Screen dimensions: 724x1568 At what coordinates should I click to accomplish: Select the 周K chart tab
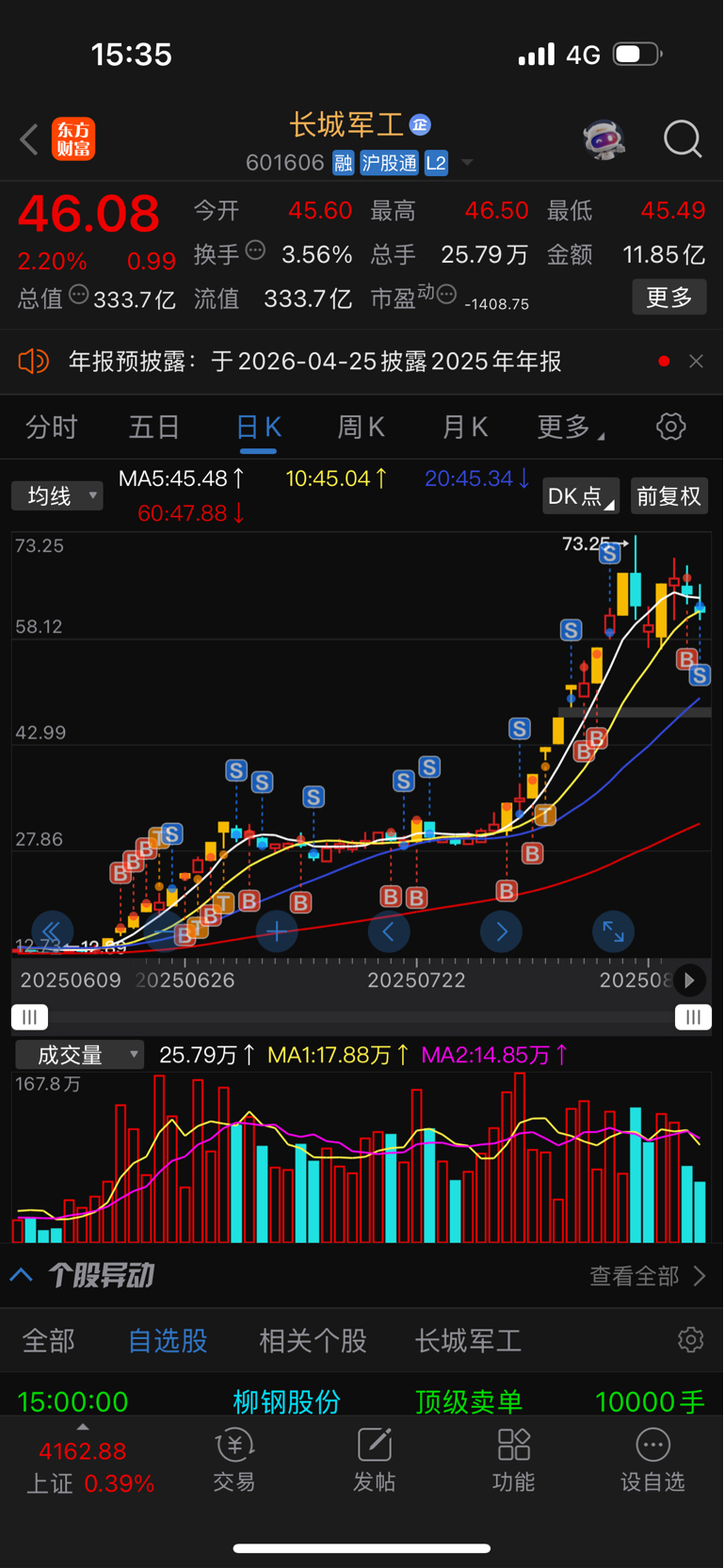[x=361, y=428]
